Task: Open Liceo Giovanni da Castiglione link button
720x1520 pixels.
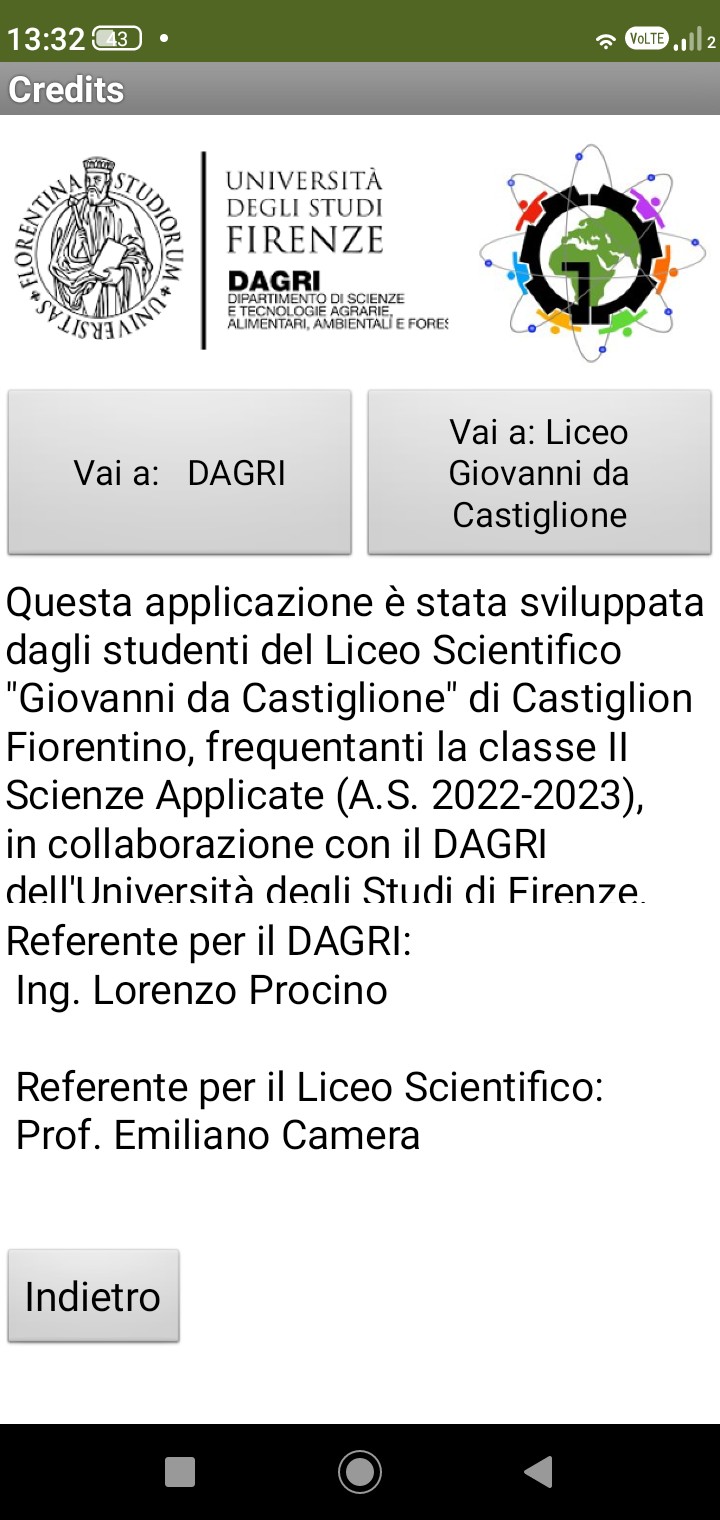Action: 540,472
